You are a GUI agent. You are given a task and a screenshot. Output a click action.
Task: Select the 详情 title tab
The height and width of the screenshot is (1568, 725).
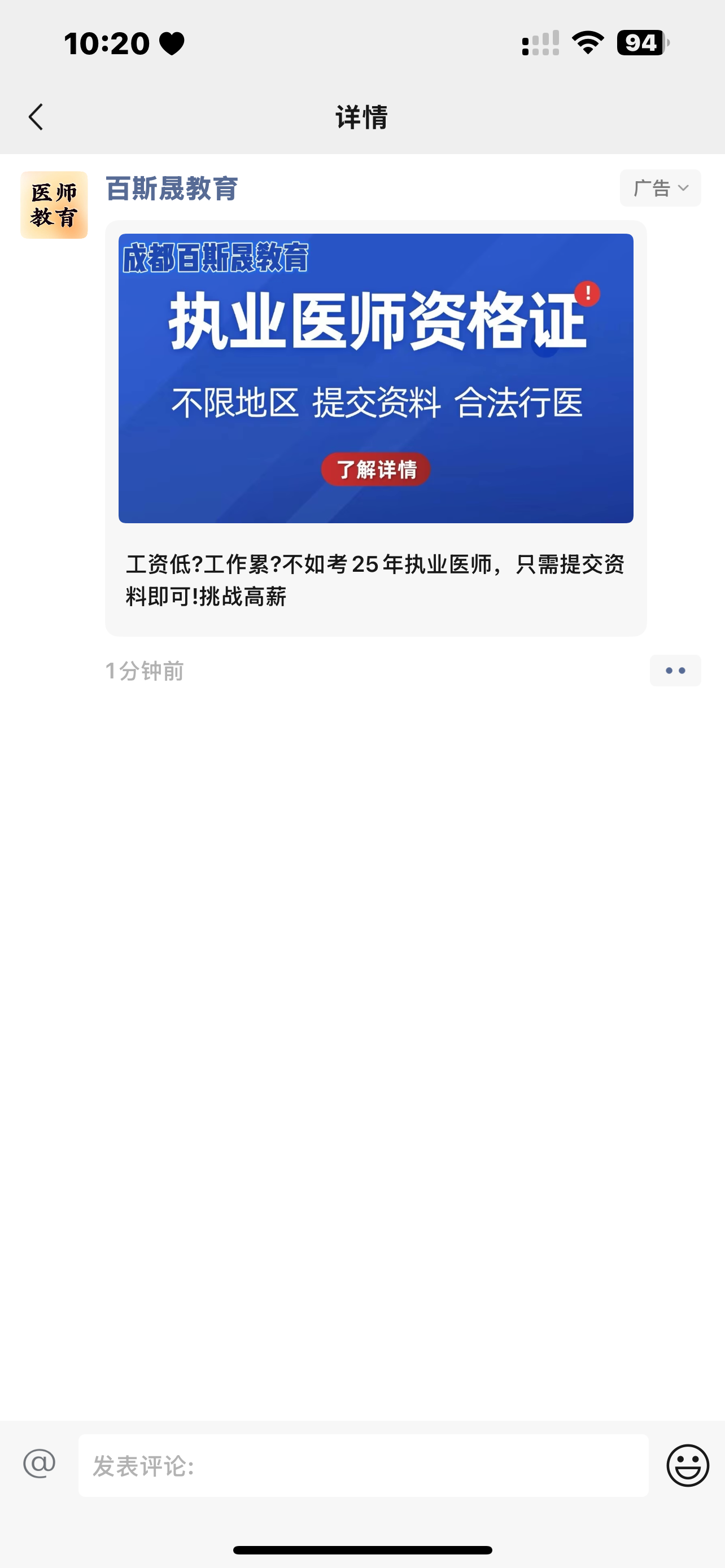pos(362,117)
